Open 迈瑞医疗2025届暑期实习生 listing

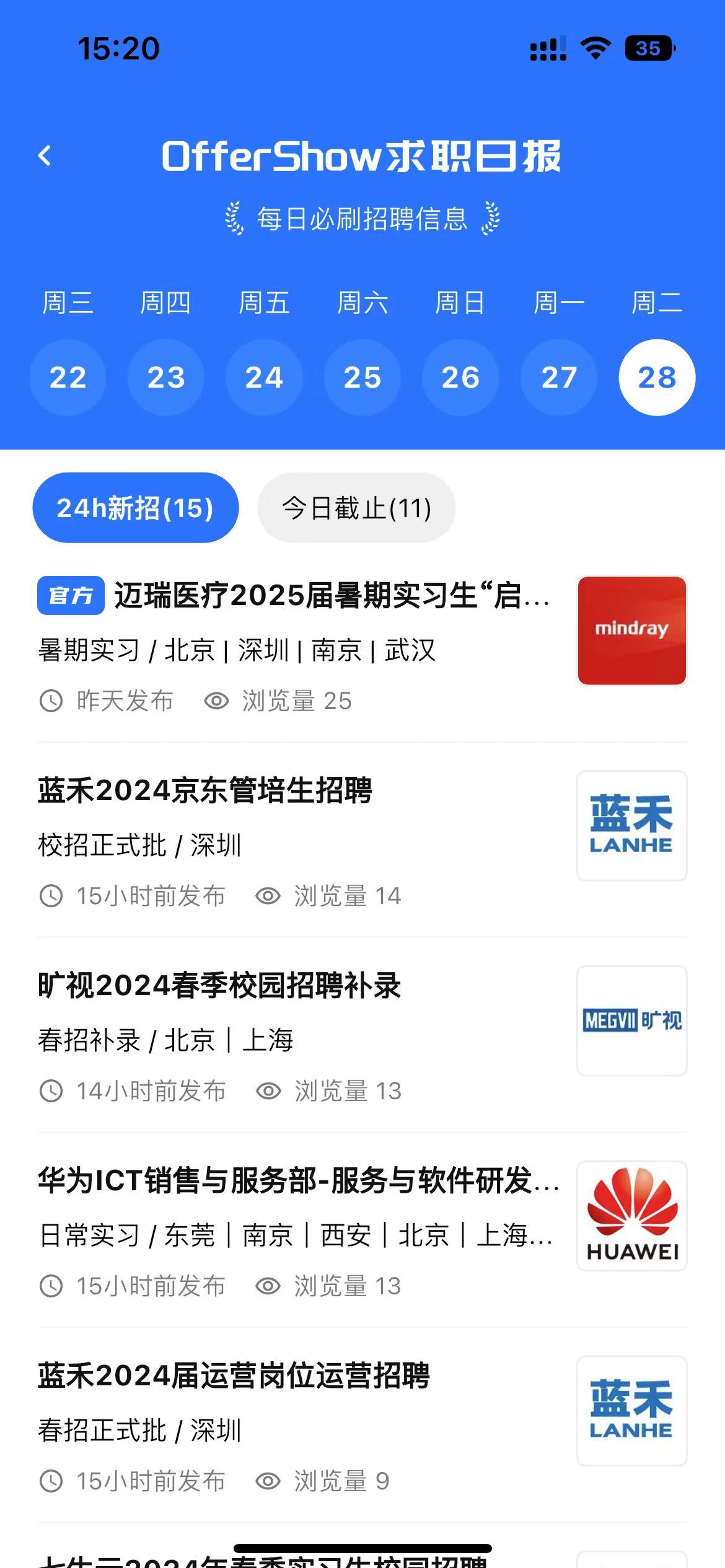(332, 596)
